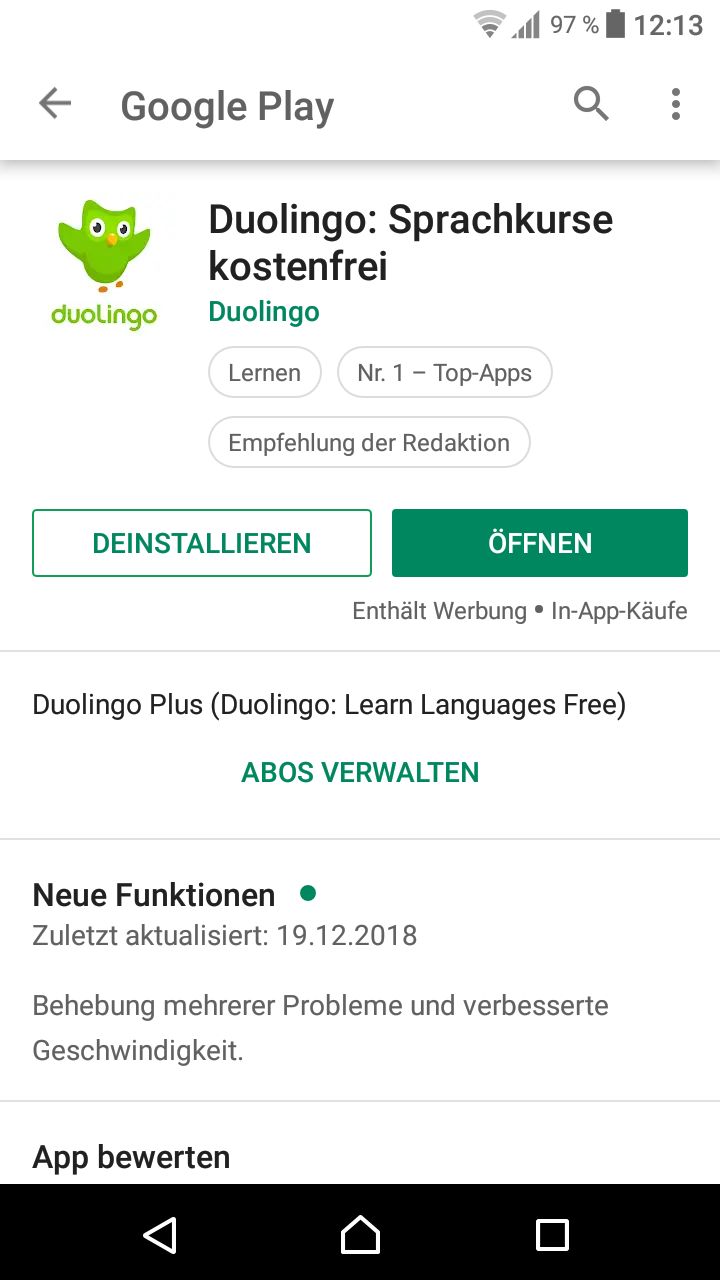Tap the Empfehlung der Redaktion chip
This screenshot has height=1280, width=720.
[x=369, y=442]
